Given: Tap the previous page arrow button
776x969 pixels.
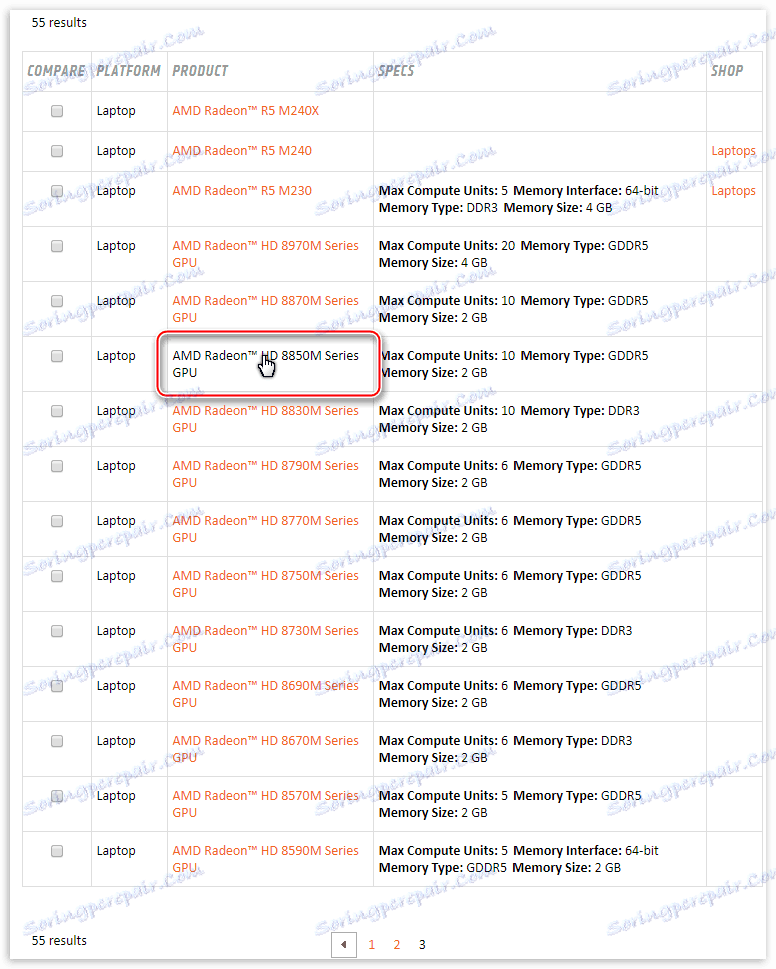Looking at the screenshot, I should point(344,945).
